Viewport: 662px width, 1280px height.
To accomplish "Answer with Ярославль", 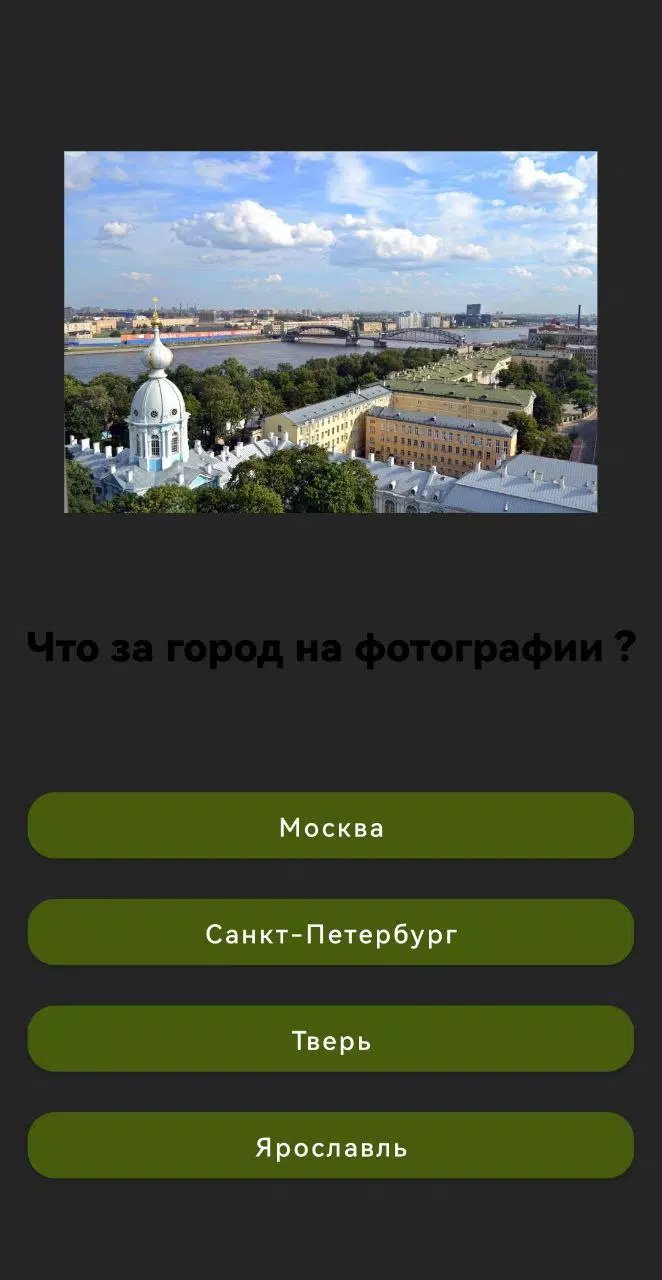I will coord(331,1146).
